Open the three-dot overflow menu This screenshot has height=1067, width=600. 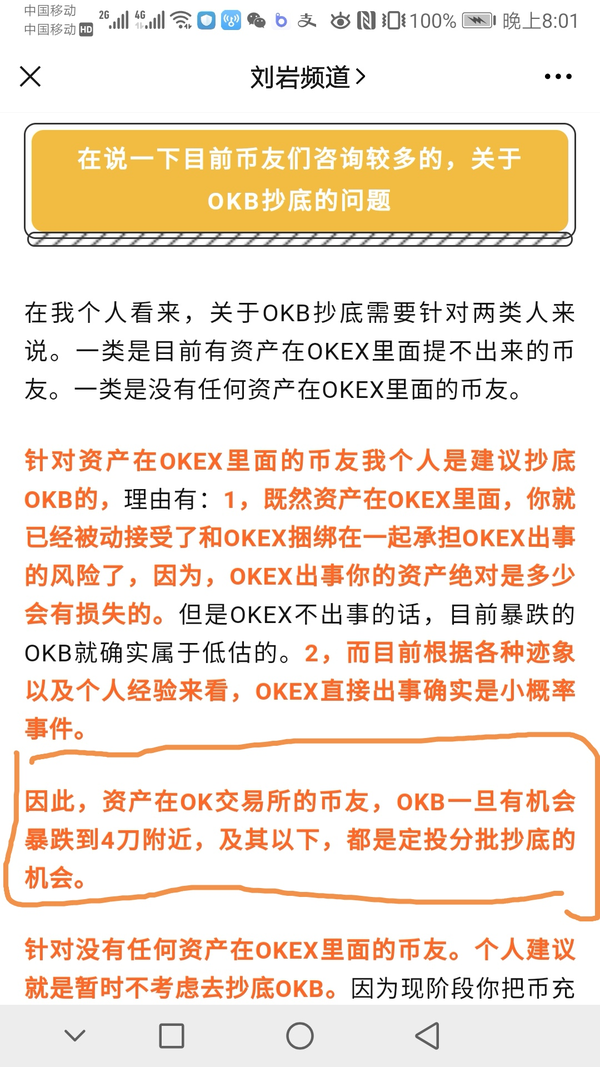point(558,77)
